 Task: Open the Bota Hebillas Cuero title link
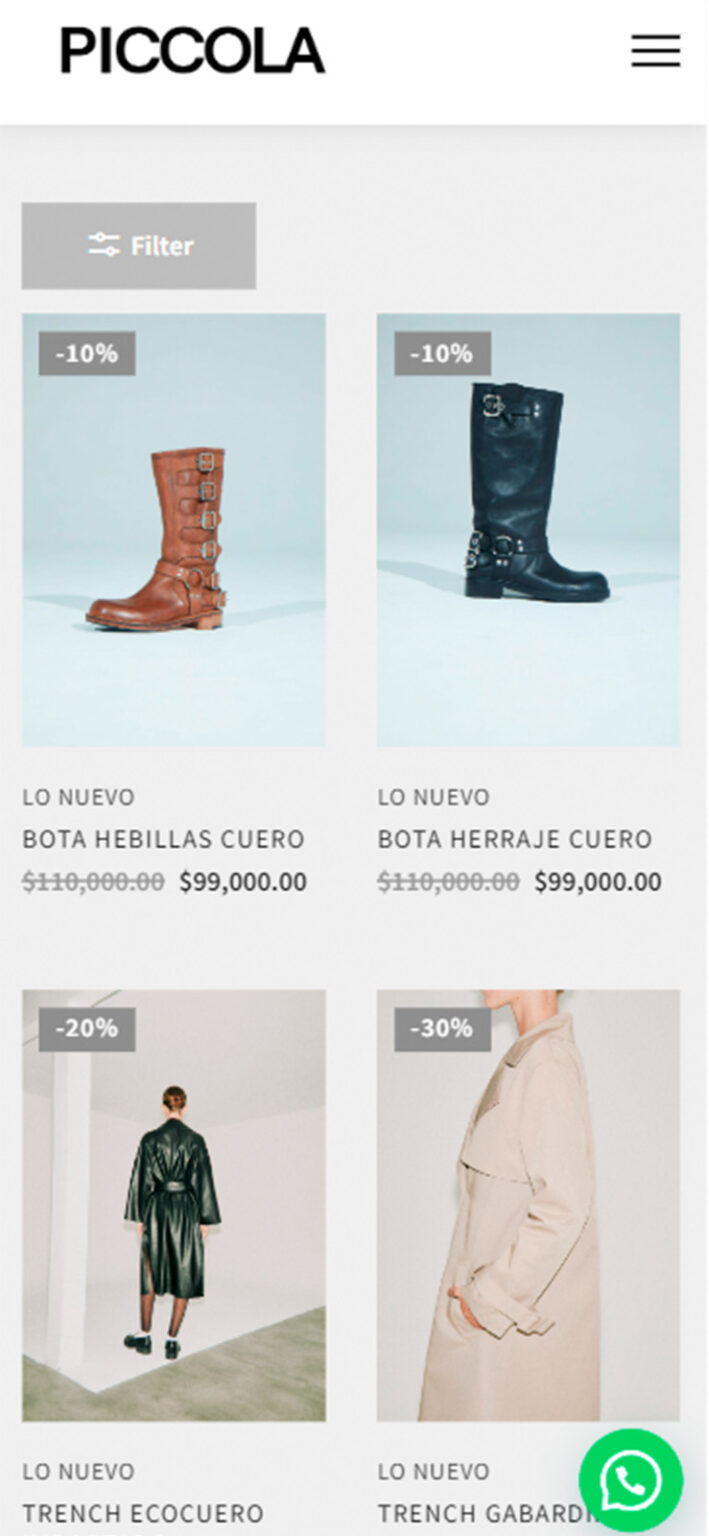(163, 840)
